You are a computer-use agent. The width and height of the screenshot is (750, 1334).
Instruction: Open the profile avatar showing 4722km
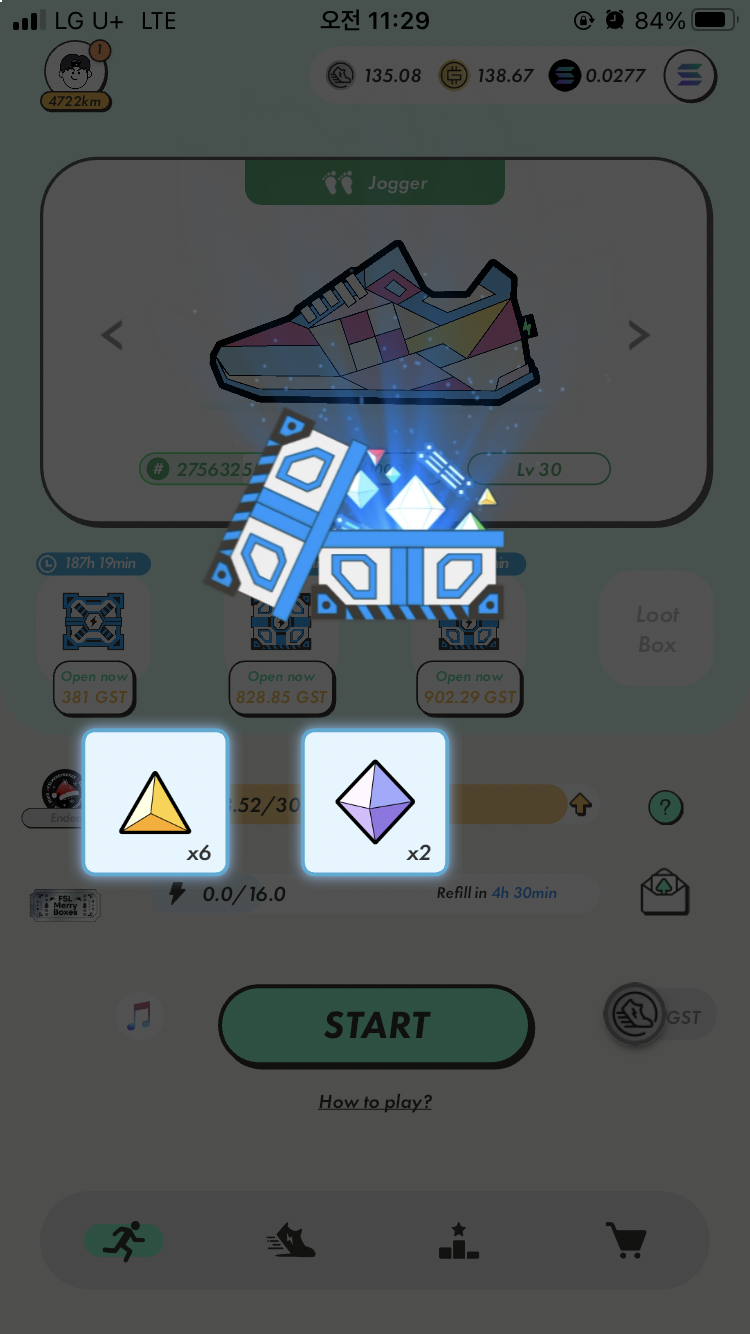click(76, 74)
